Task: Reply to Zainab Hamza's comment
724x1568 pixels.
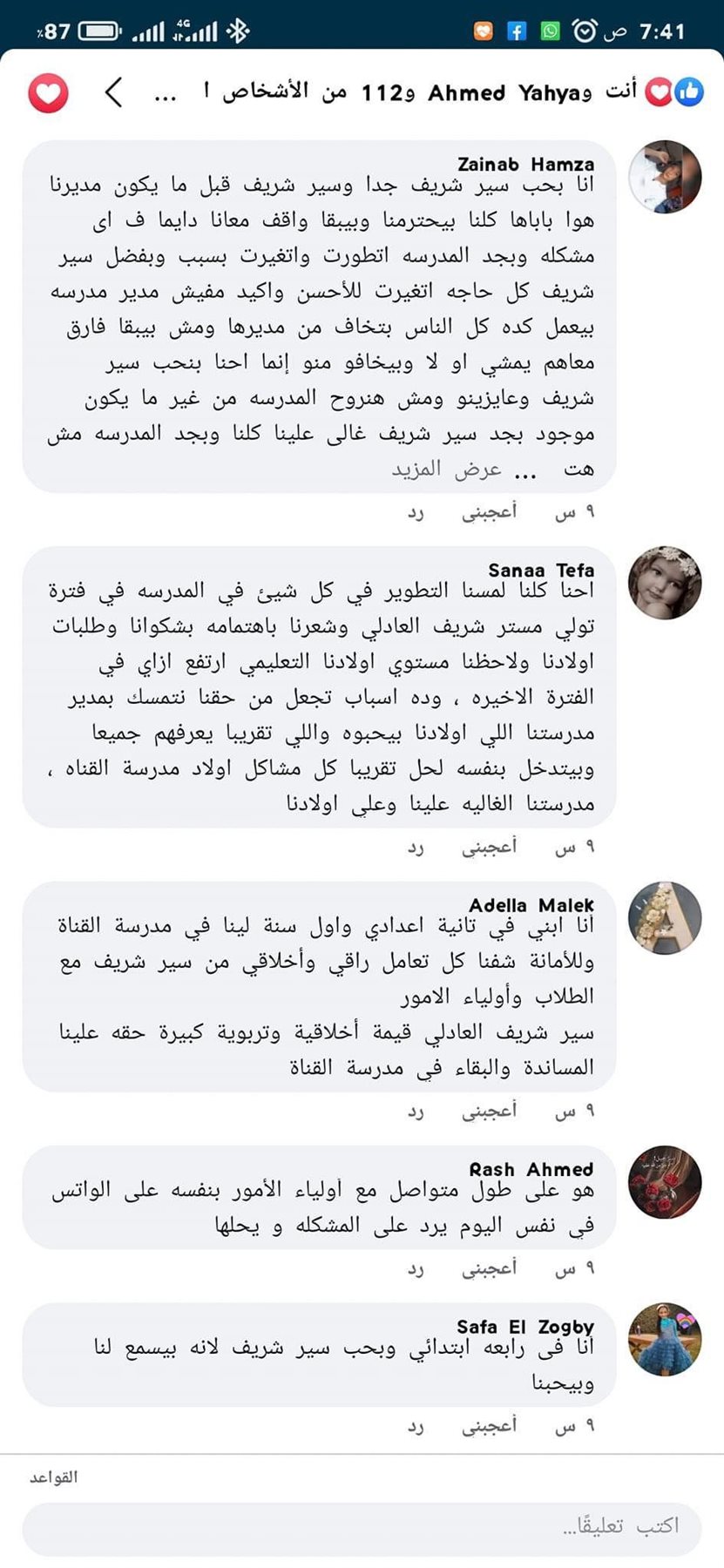Action: [x=416, y=512]
